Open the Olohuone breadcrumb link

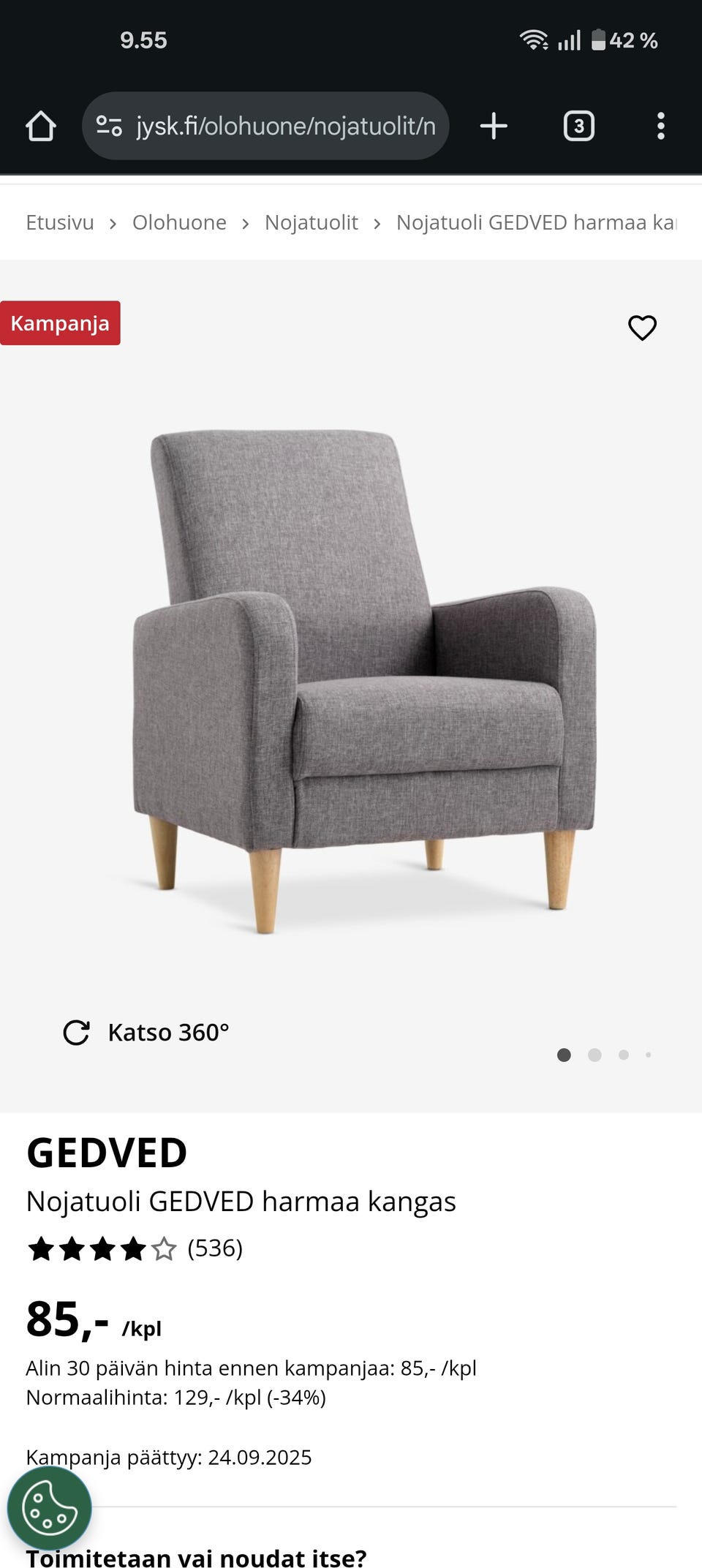[x=179, y=222]
